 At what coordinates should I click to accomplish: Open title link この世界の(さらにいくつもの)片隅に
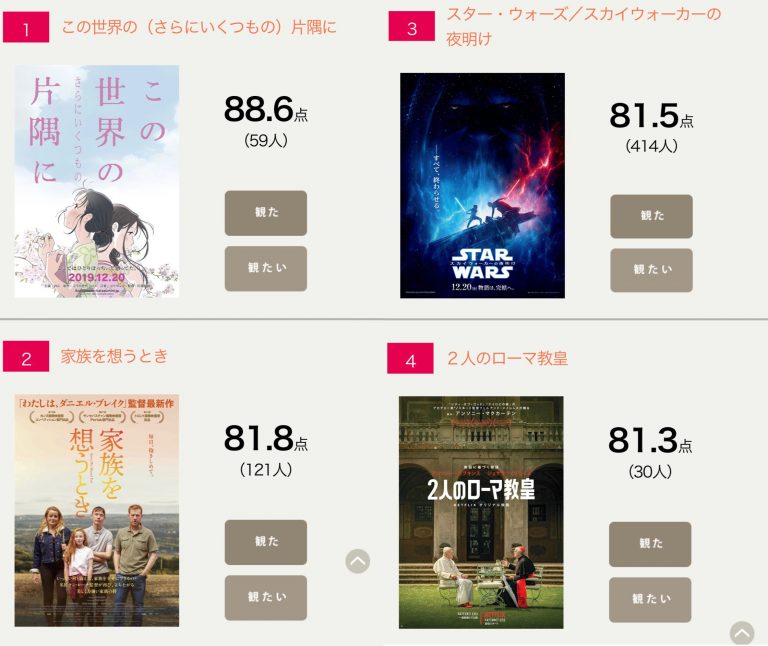(198, 28)
